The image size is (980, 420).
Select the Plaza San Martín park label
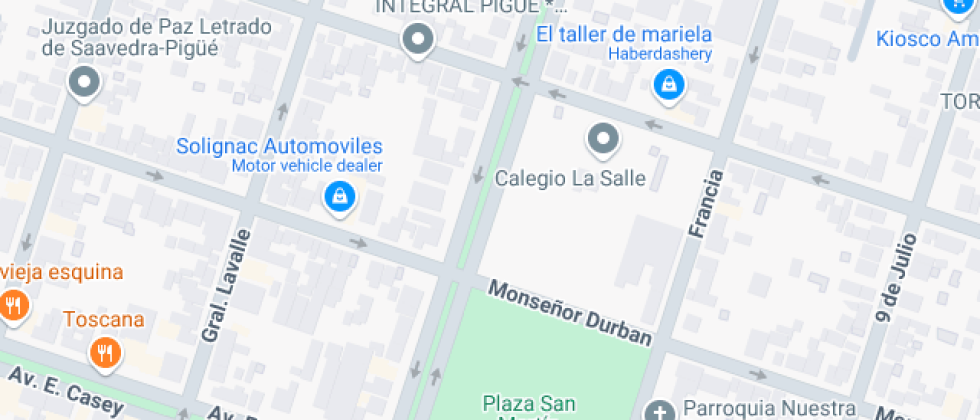pyautogui.click(x=529, y=405)
